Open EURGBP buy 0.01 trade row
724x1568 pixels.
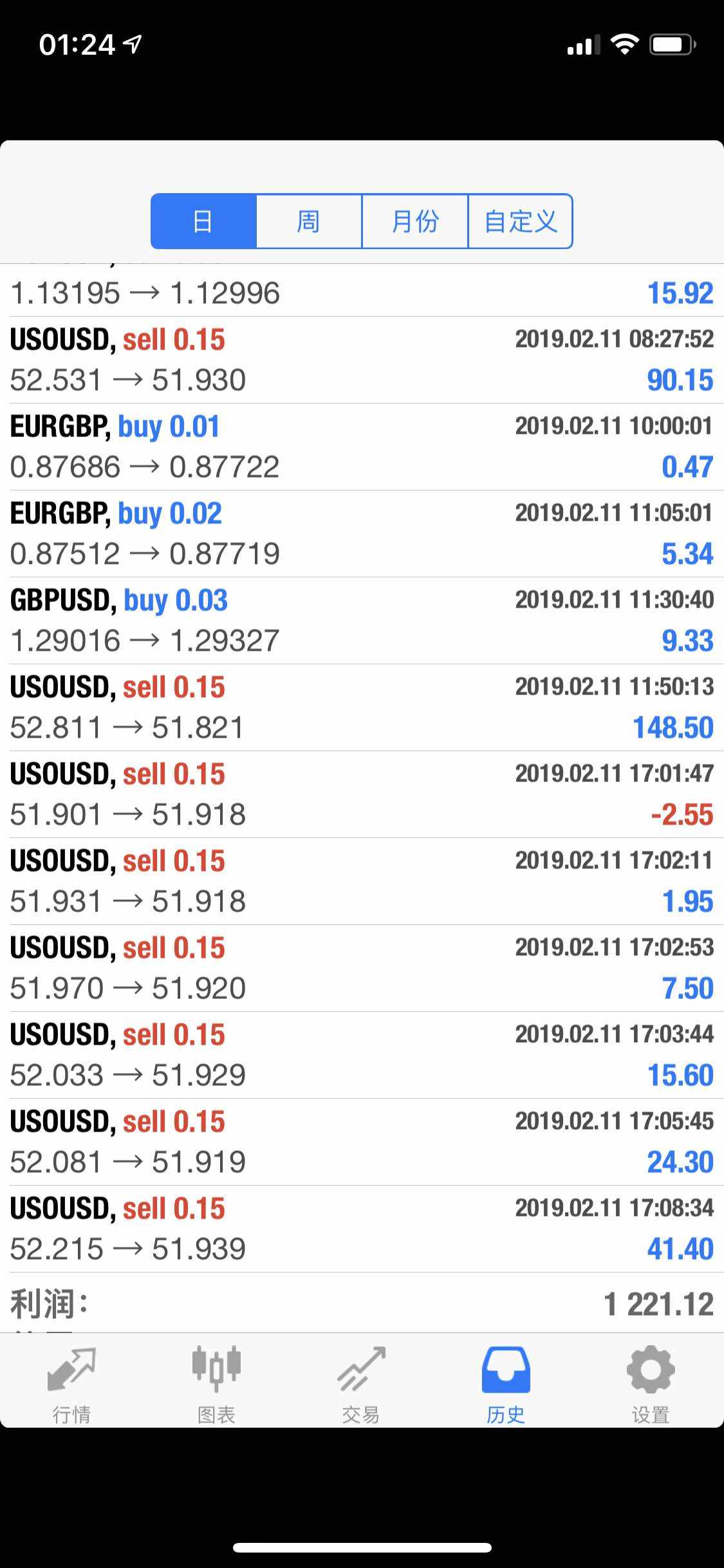(x=362, y=447)
